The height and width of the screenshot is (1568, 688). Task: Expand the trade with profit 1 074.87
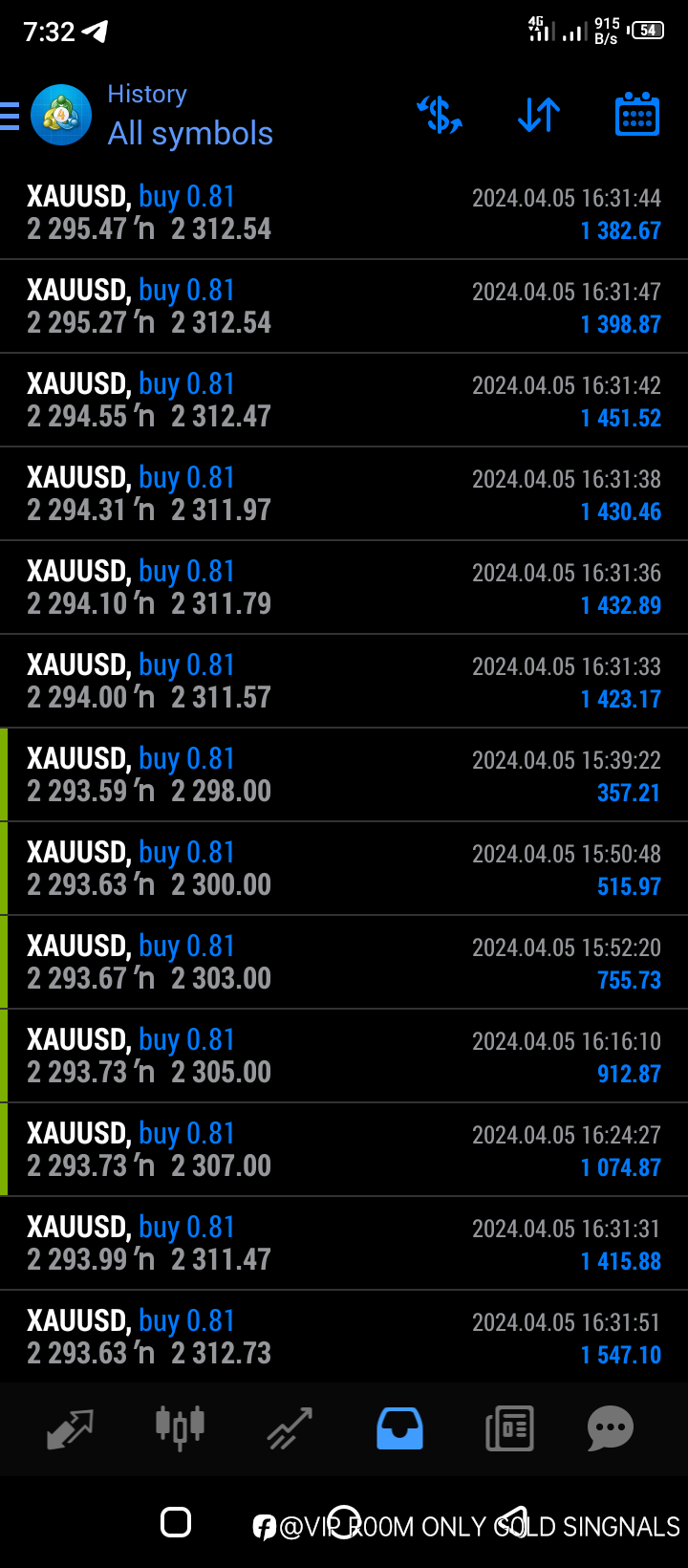[344, 1150]
